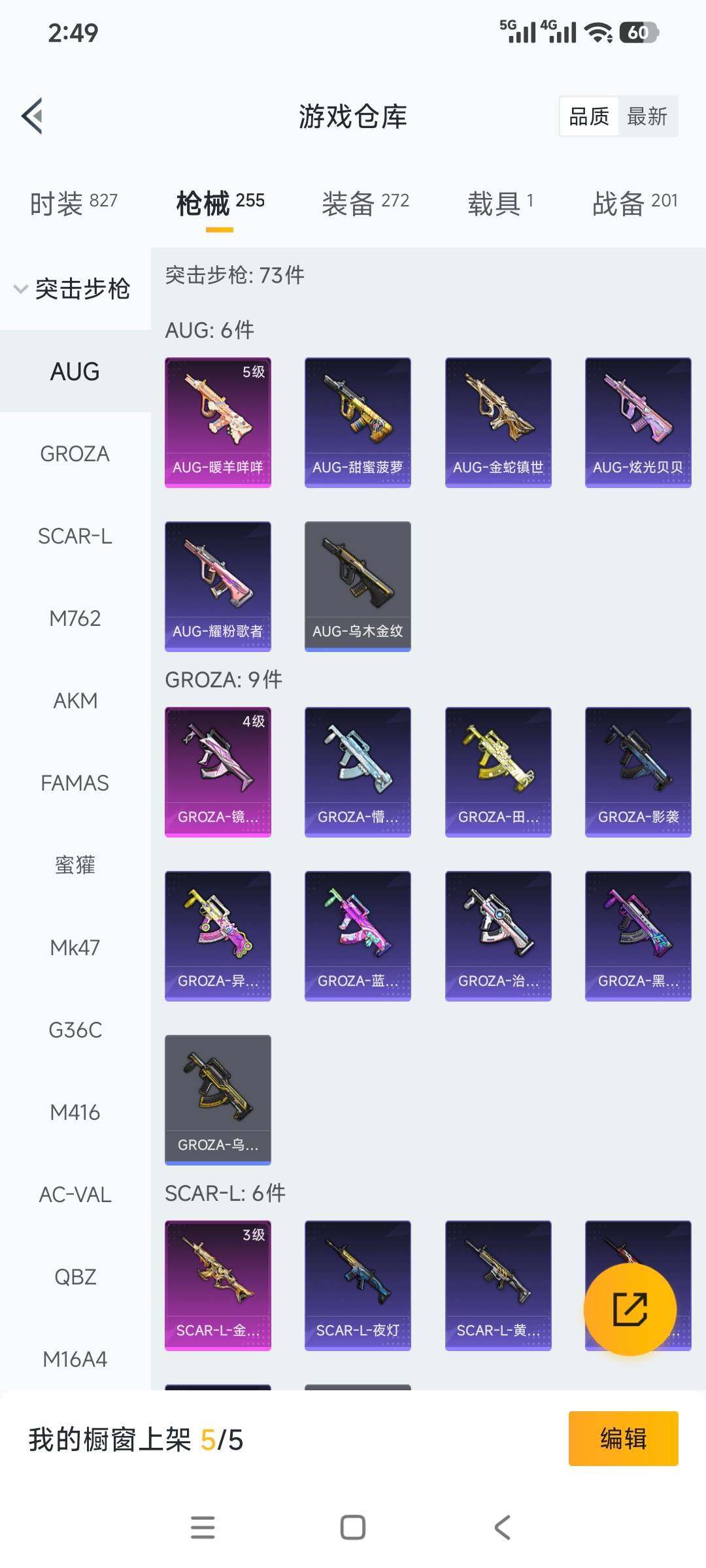The height and width of the screenshot is (1568, 706).
Task: Select GROZA in the side list
Action: 75,453
